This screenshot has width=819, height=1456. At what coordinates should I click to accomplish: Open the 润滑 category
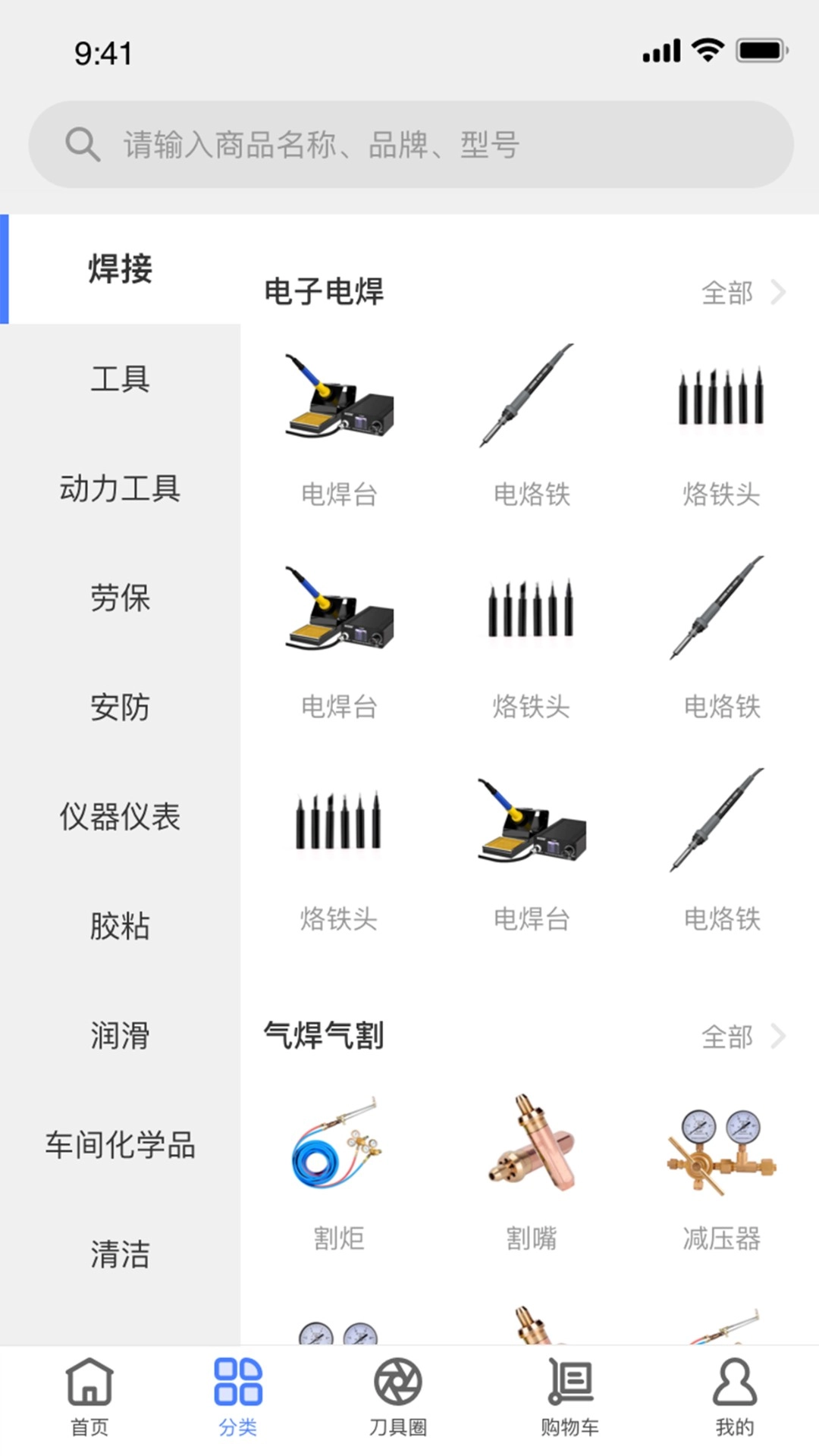[x=120, y=1035]
